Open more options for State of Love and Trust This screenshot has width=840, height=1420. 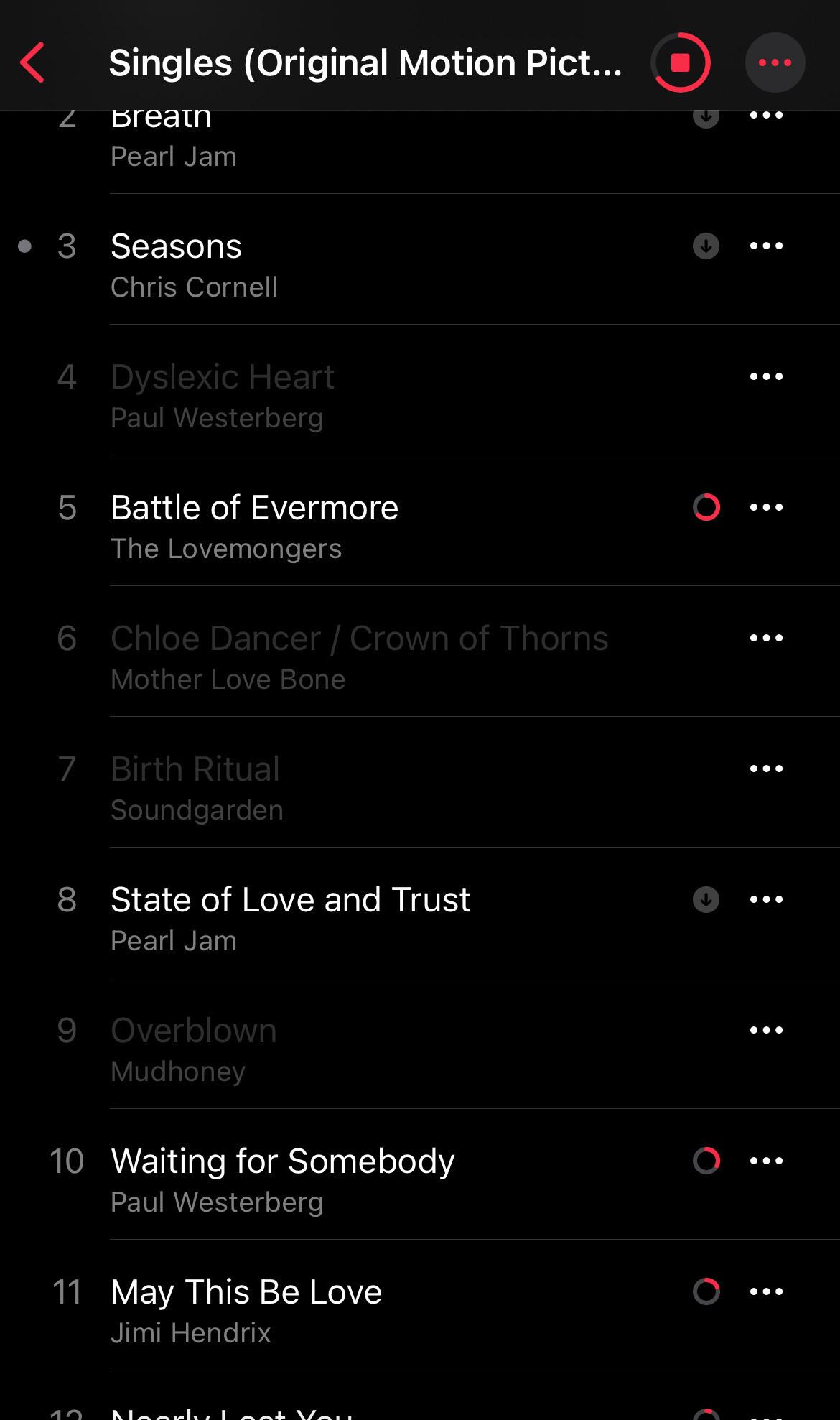(766, 899)
